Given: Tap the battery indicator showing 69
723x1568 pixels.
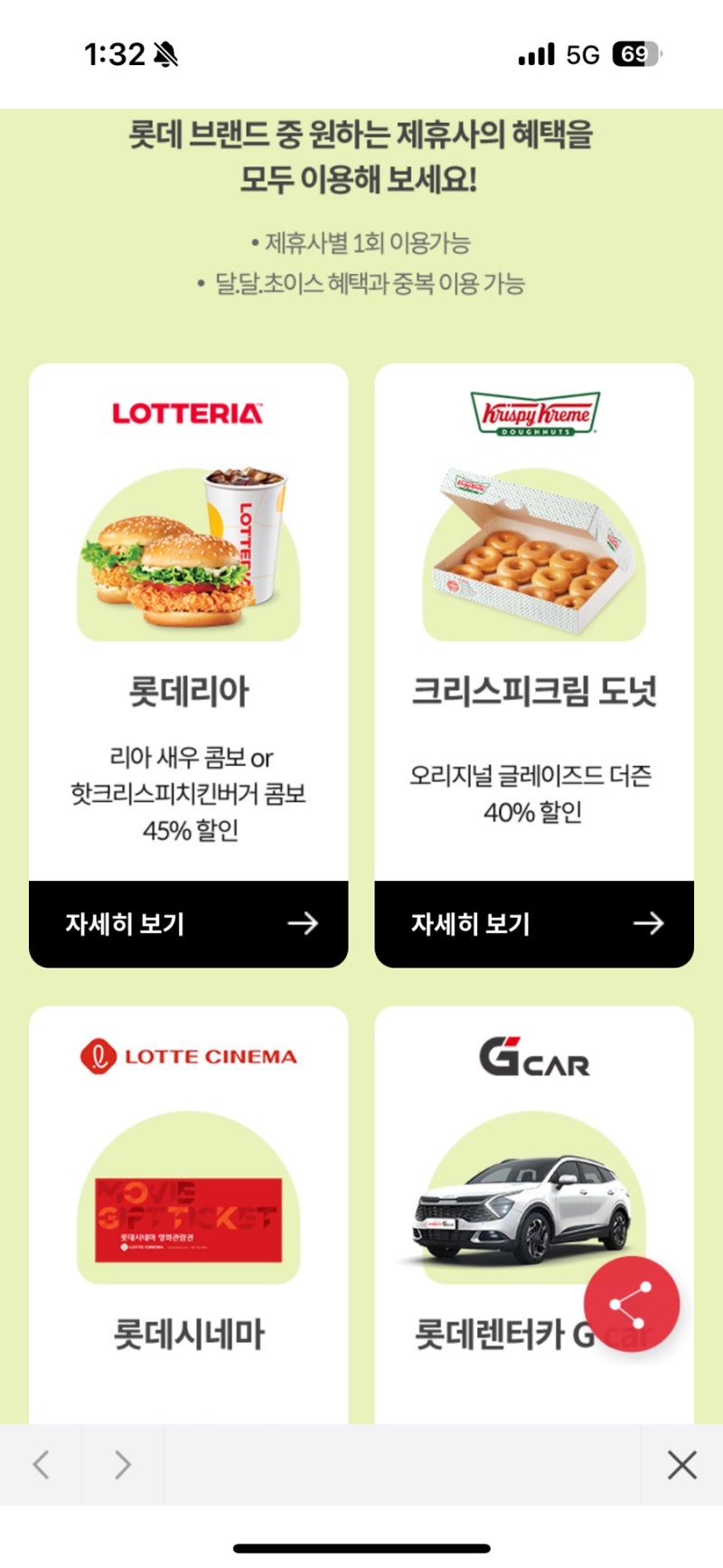Looking at the screenshot, I should [635, 53].
